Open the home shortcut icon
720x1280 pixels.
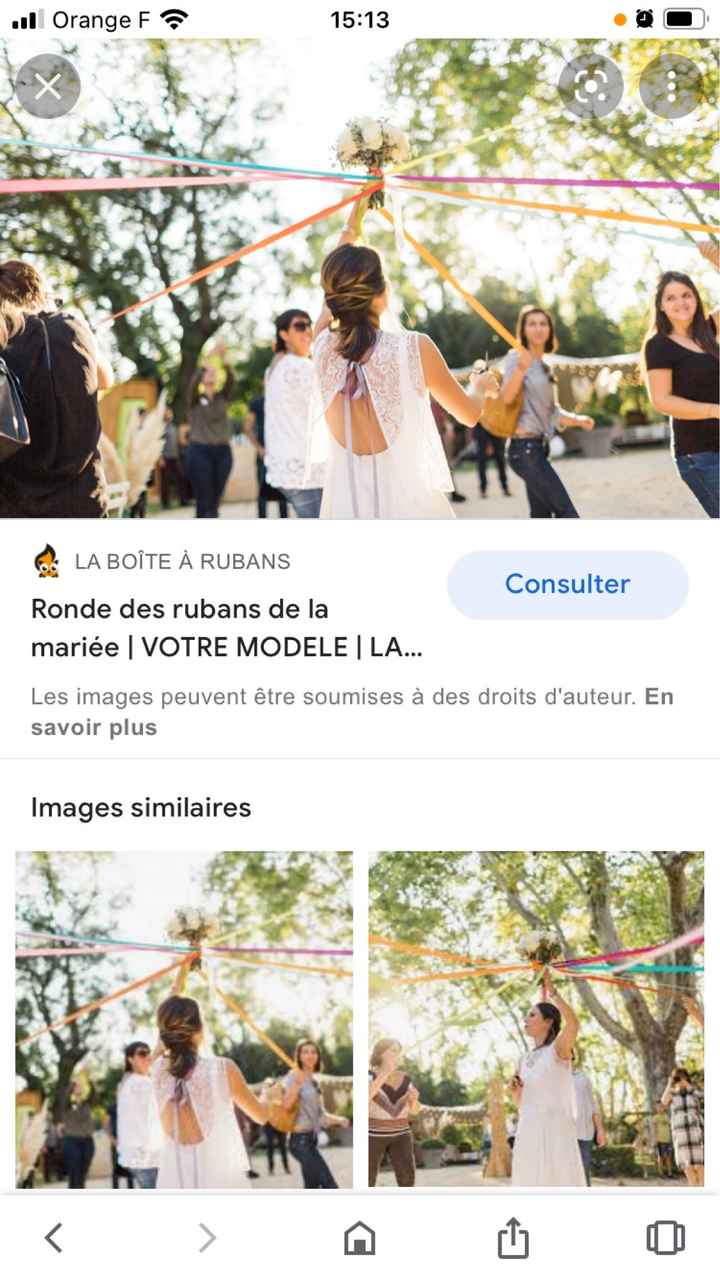click(x=360, y=1238)
